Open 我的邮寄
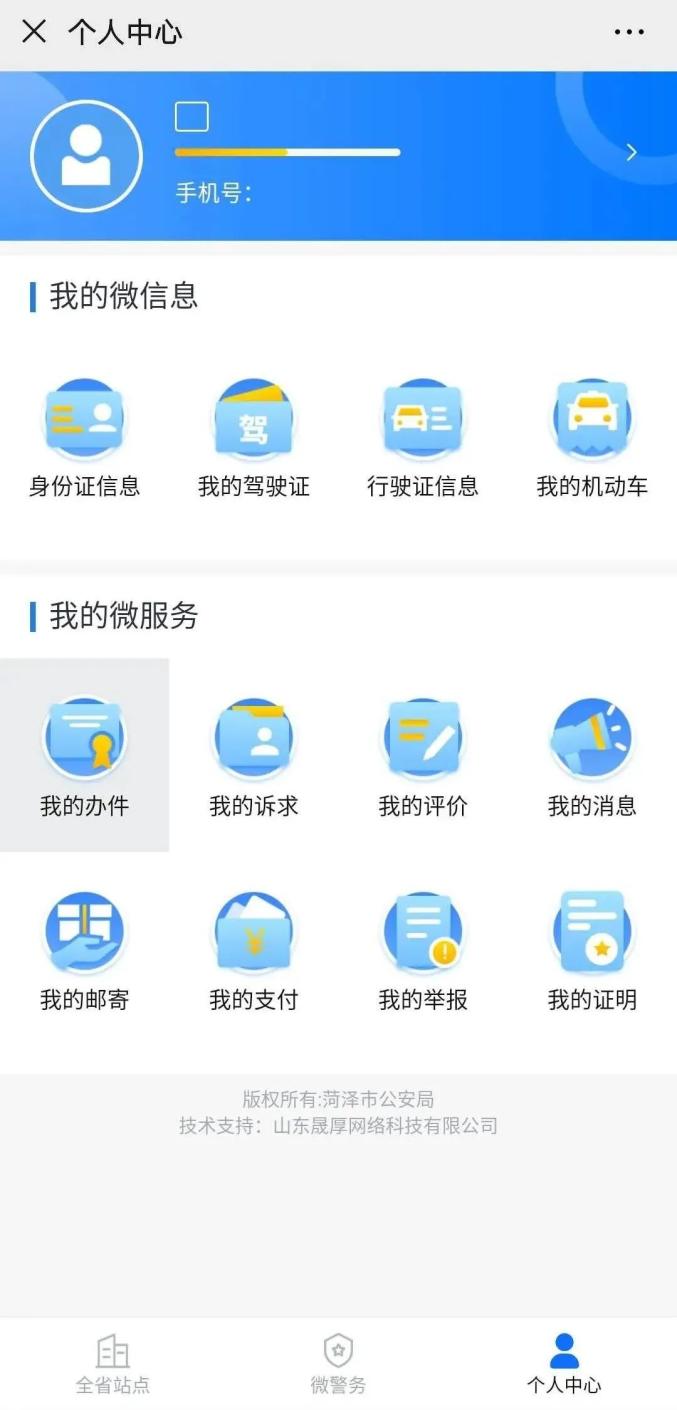 [x=84, y=950]
